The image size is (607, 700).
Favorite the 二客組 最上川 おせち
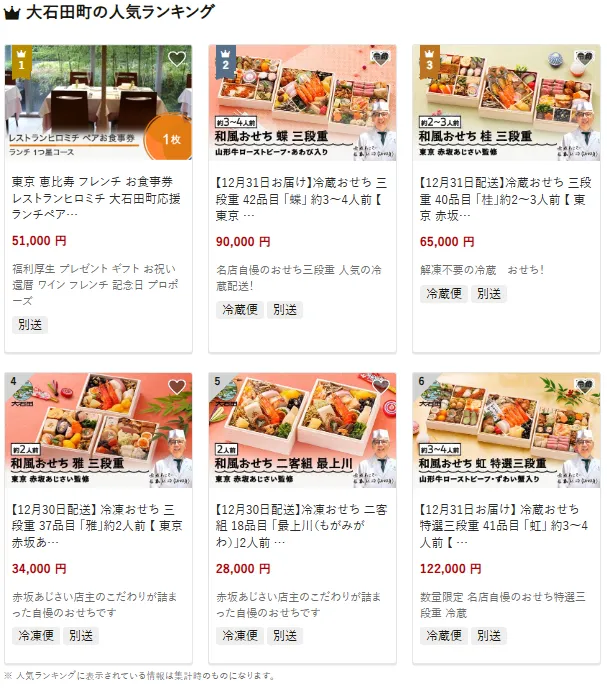click(380, 387)
